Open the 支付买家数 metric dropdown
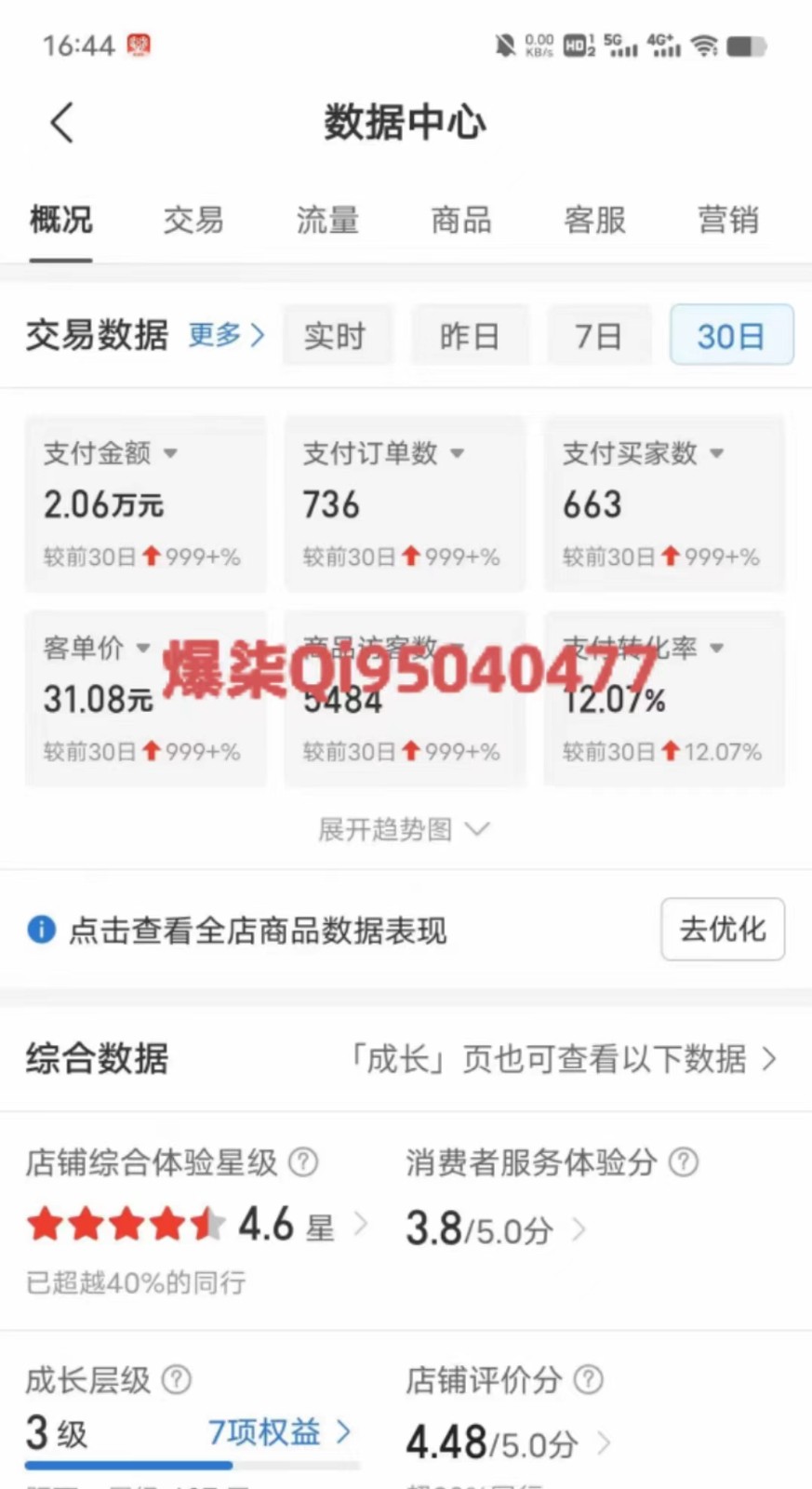The width and height of the screenshot is (812, 1489). [716, 453]
